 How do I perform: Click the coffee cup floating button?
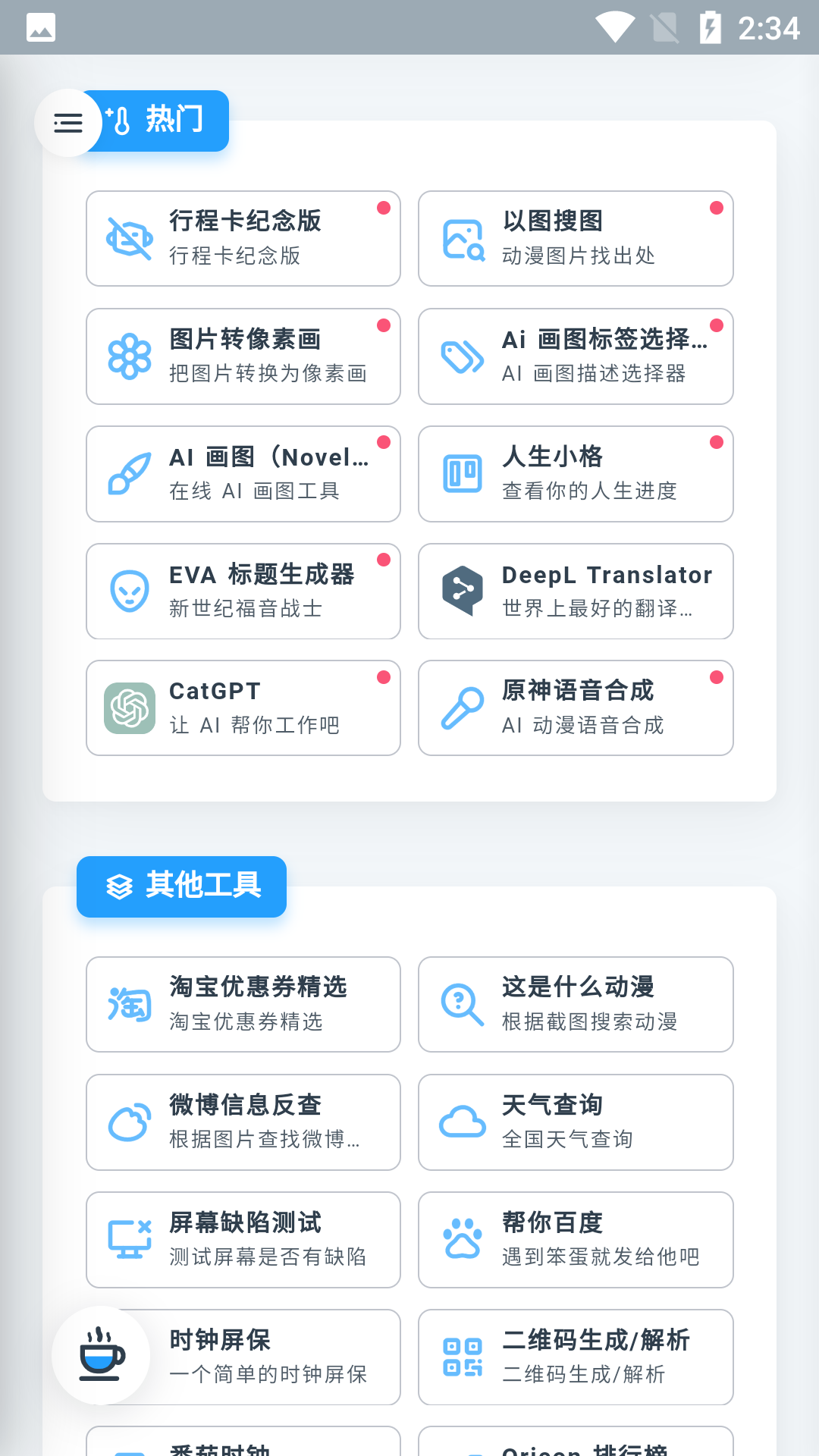(99, 1356)
